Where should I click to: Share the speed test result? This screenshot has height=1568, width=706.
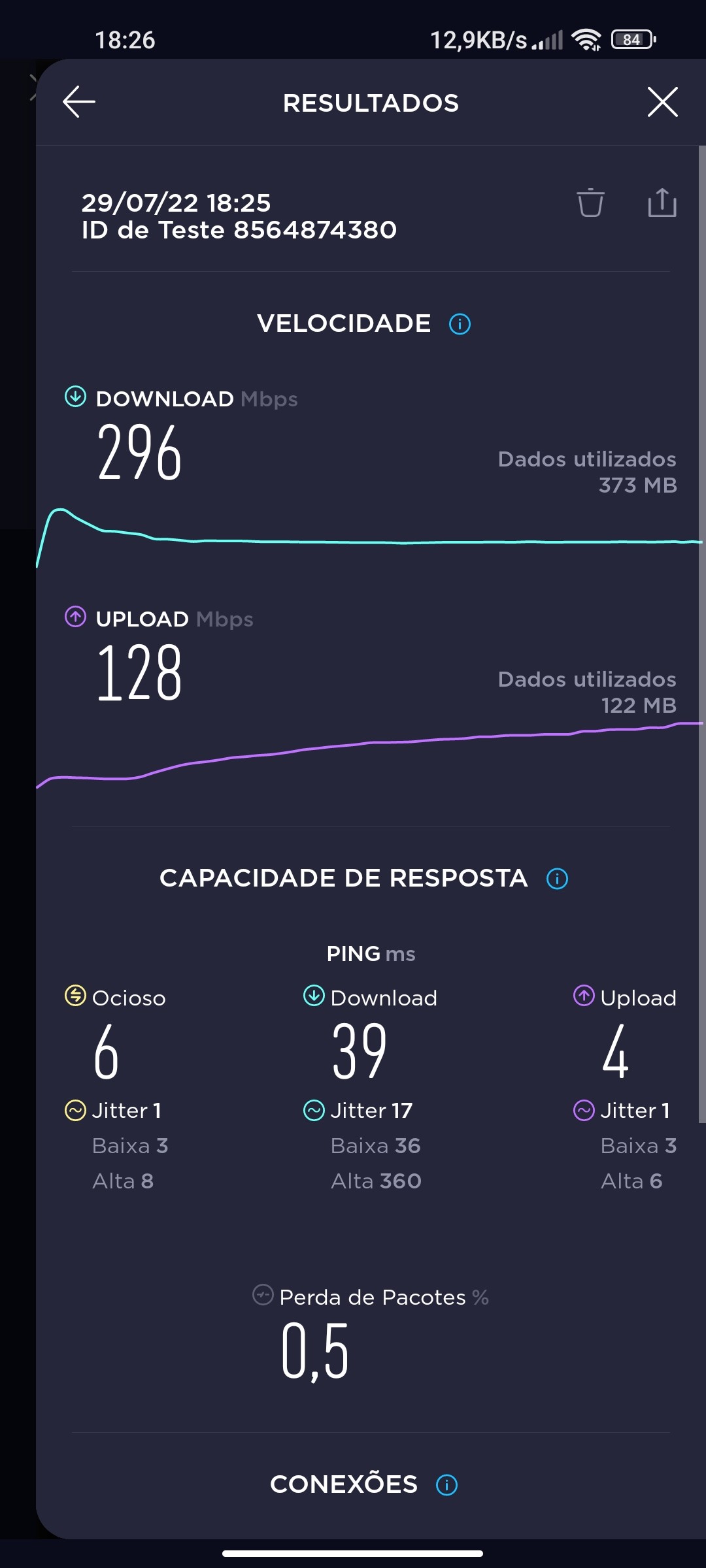click(662, 203)
